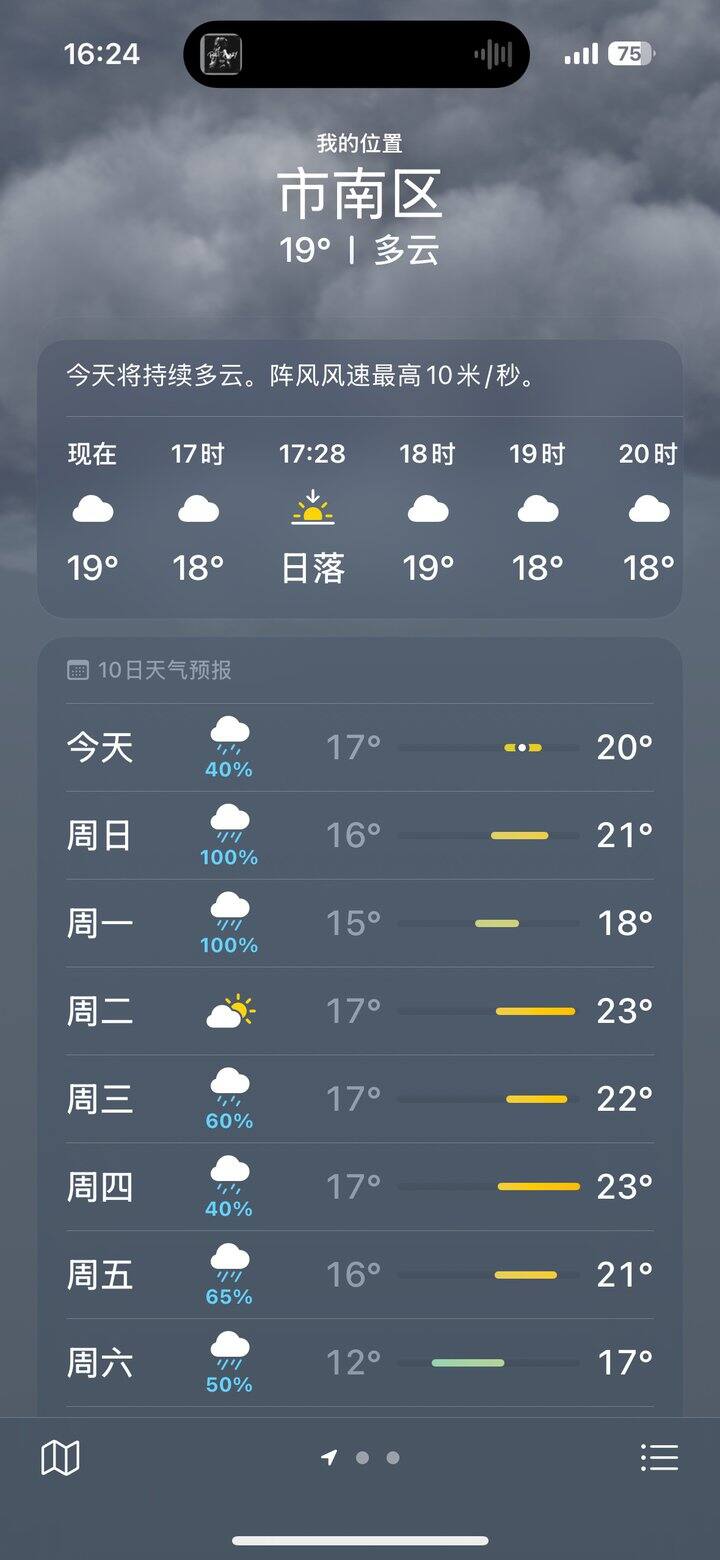Show 周二 weather details
720x1560 pixels.
point(360,1011)
